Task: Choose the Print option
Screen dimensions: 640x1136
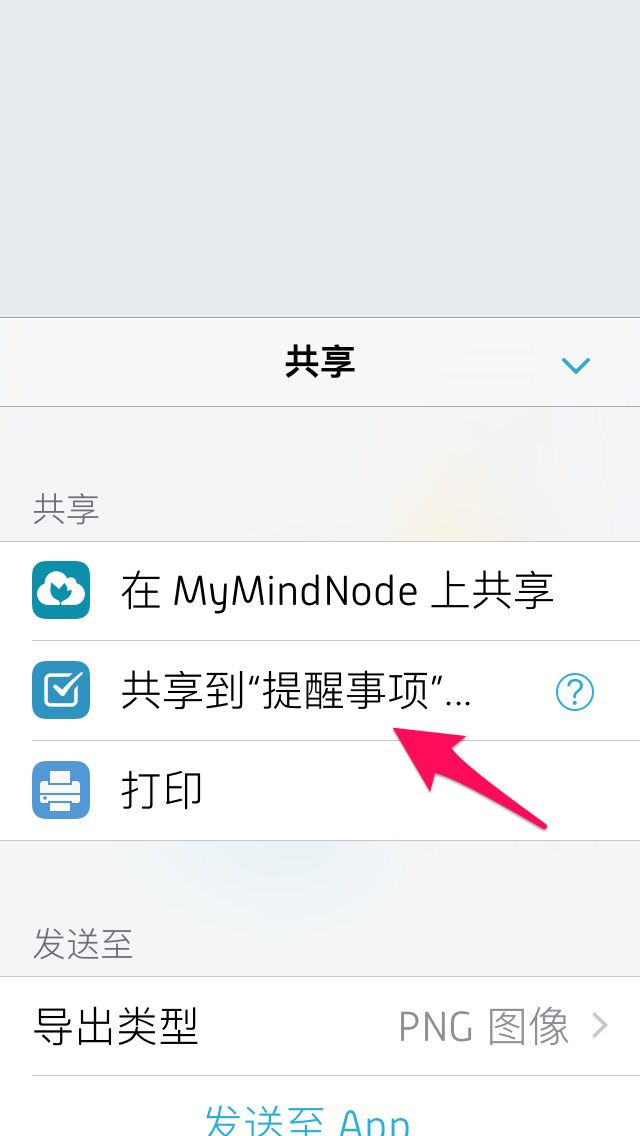Action: [320, 790]
